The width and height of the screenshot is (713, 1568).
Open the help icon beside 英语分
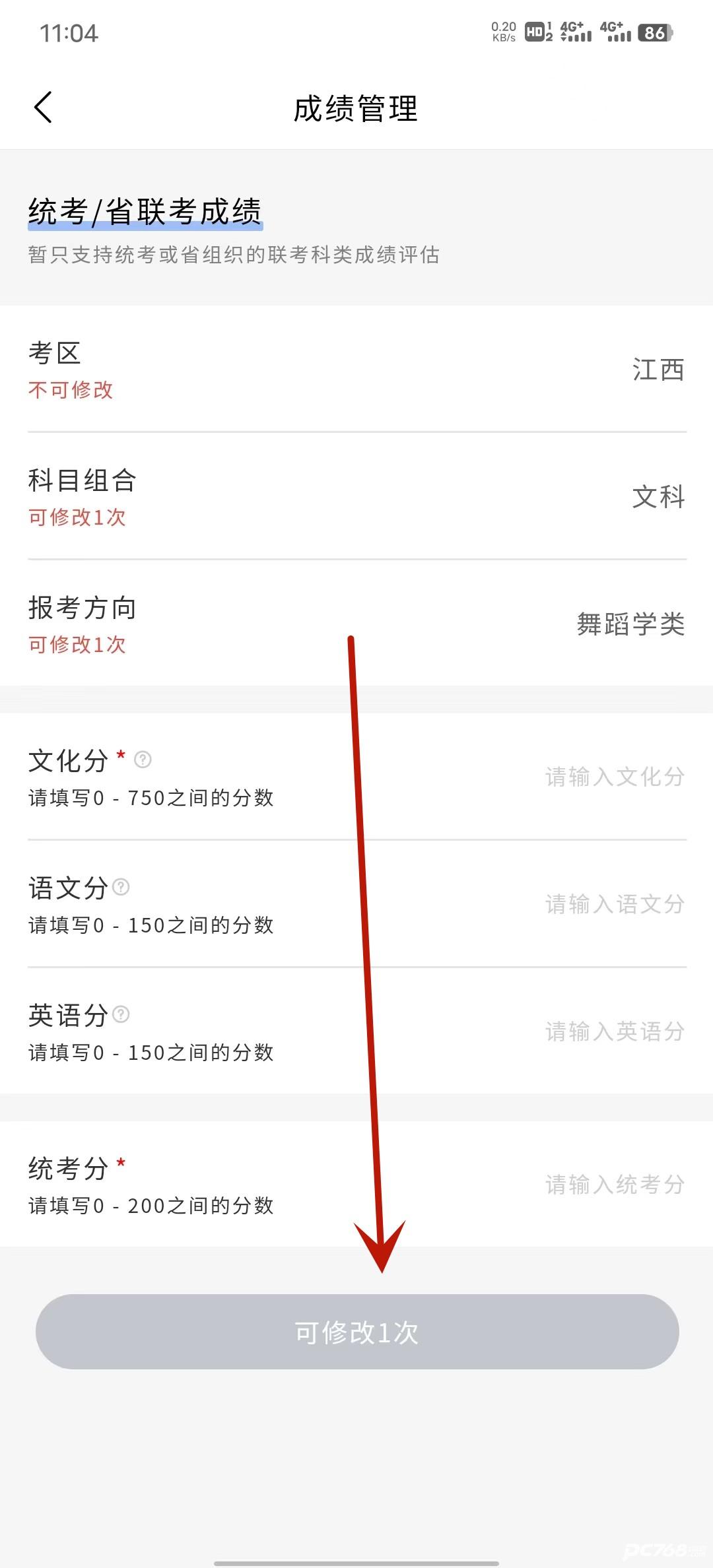[121, 1015]
